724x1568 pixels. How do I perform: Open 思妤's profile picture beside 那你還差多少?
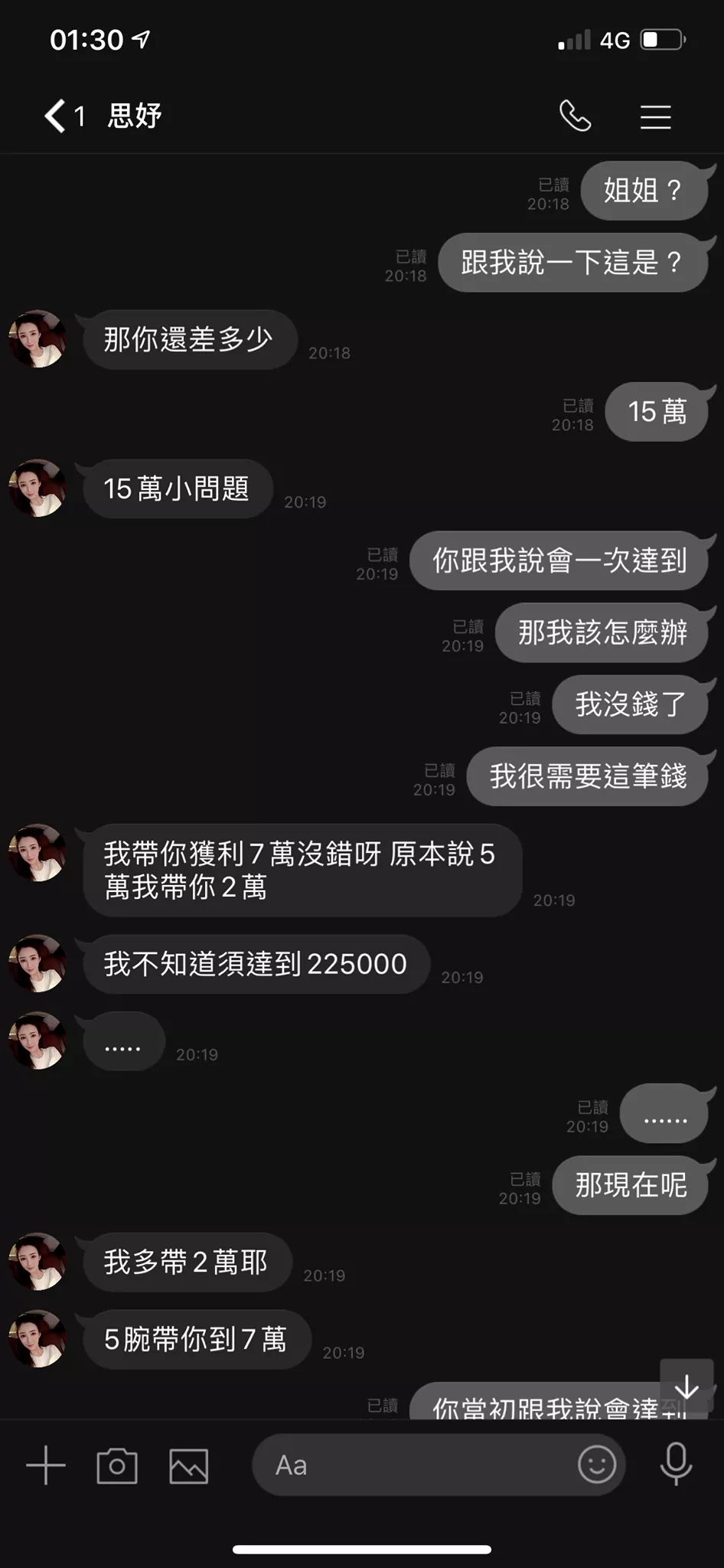37,339
